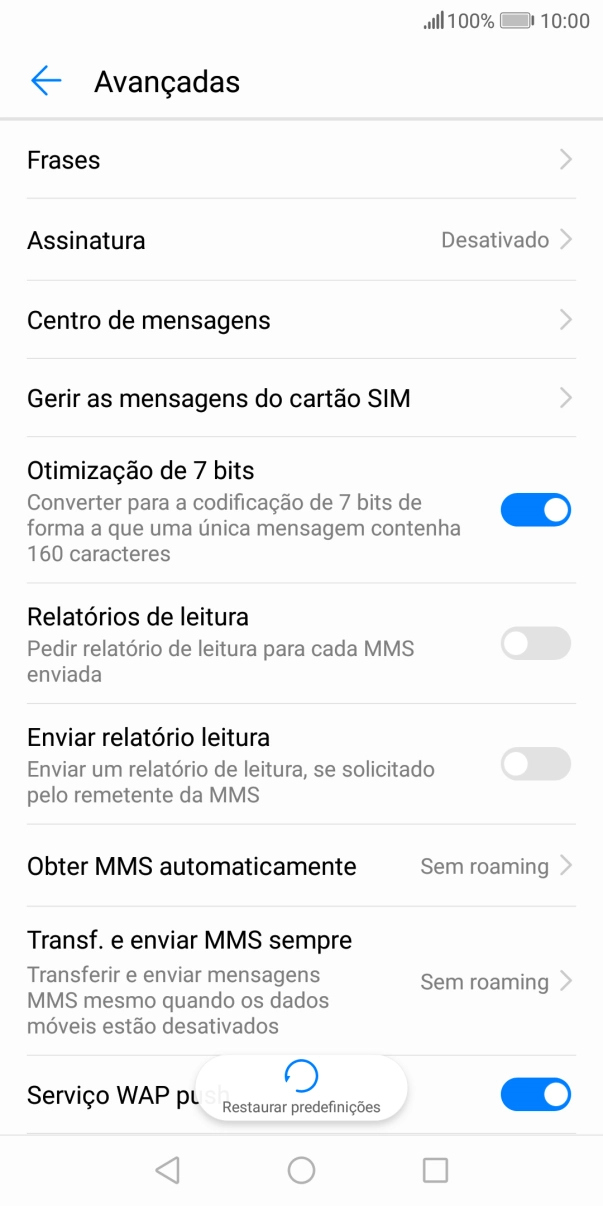Turn off Otimização de 7 bits

pos(535,510)
